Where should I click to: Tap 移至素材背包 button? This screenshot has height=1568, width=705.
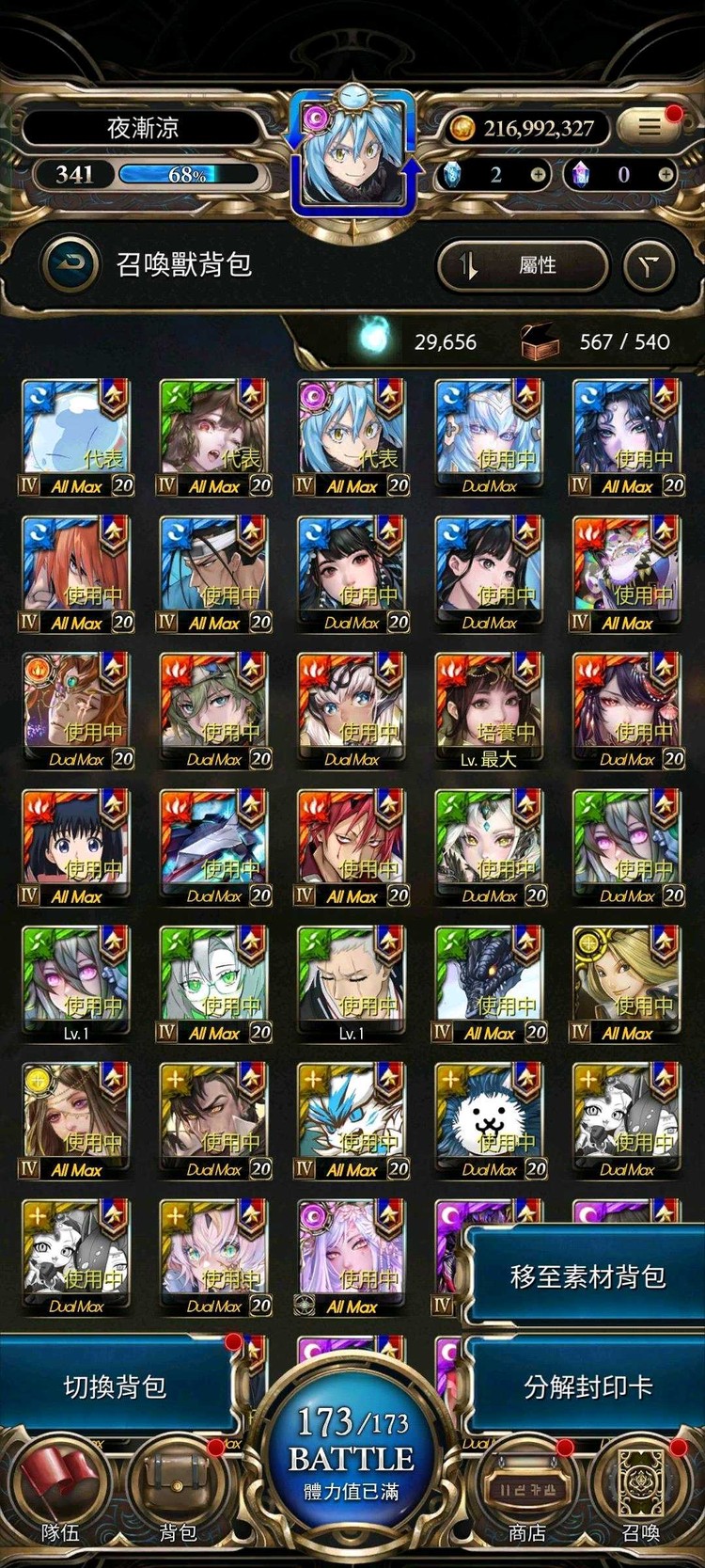587,1276
